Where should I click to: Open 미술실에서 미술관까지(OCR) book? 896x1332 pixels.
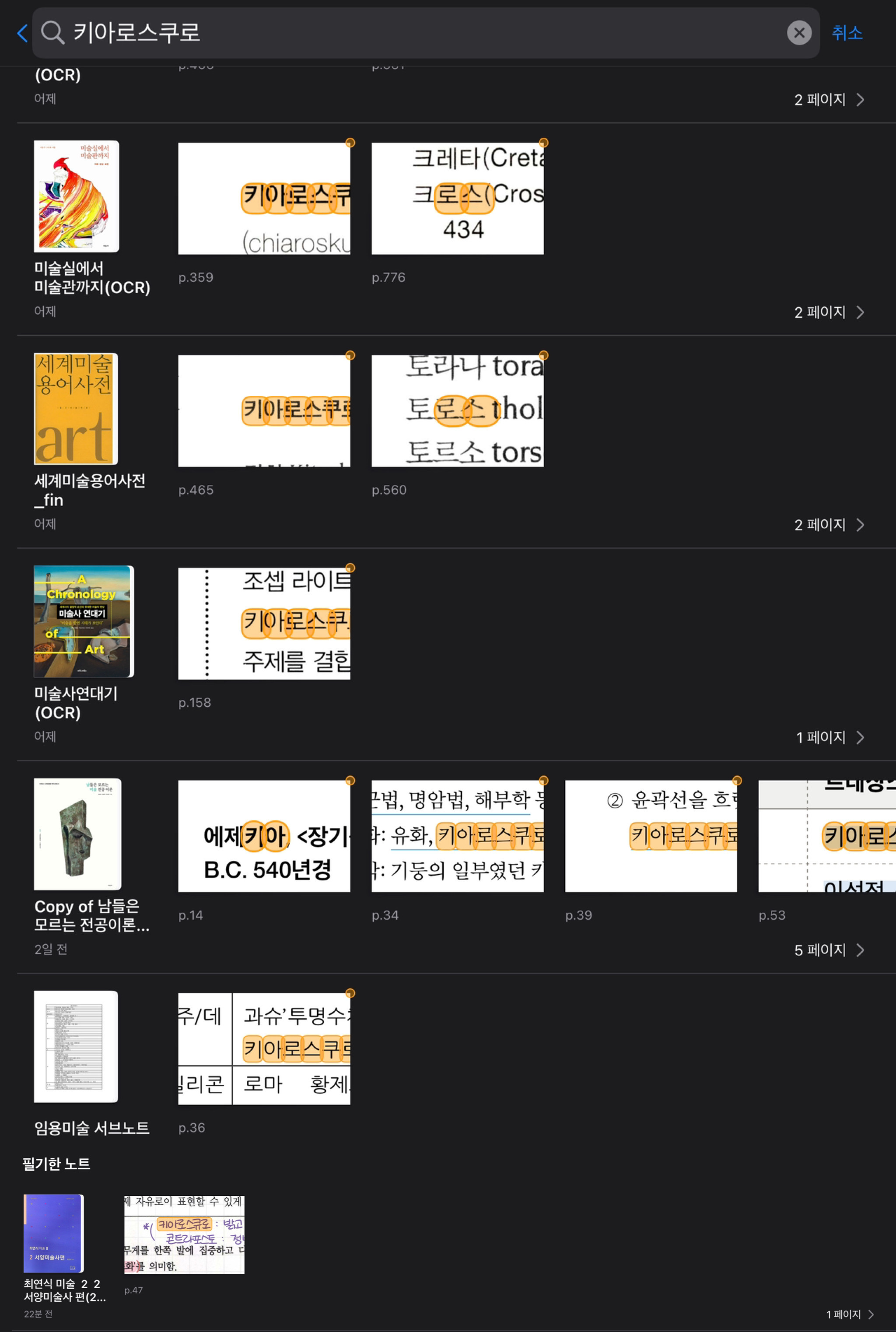[77, 196]
